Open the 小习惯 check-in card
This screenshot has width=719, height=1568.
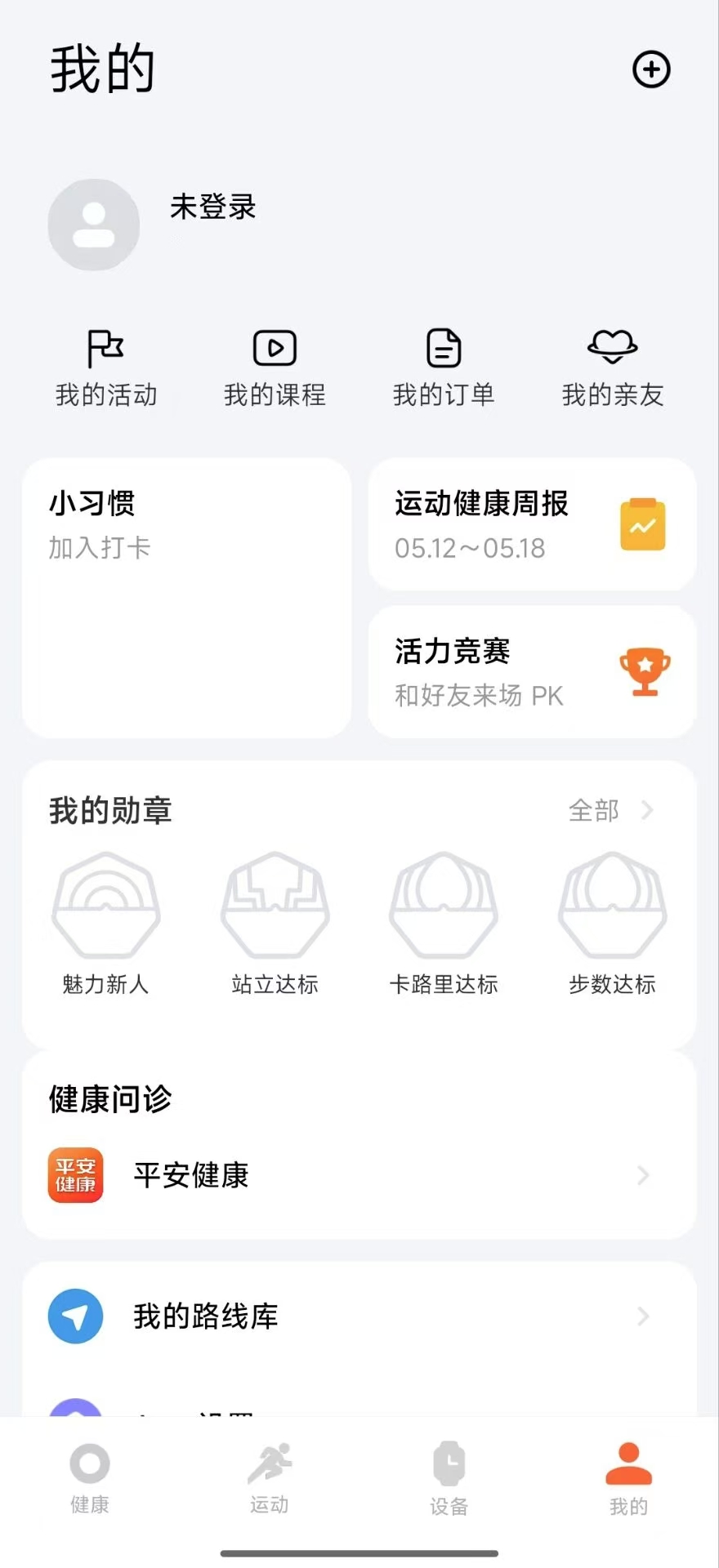(186, 598)
